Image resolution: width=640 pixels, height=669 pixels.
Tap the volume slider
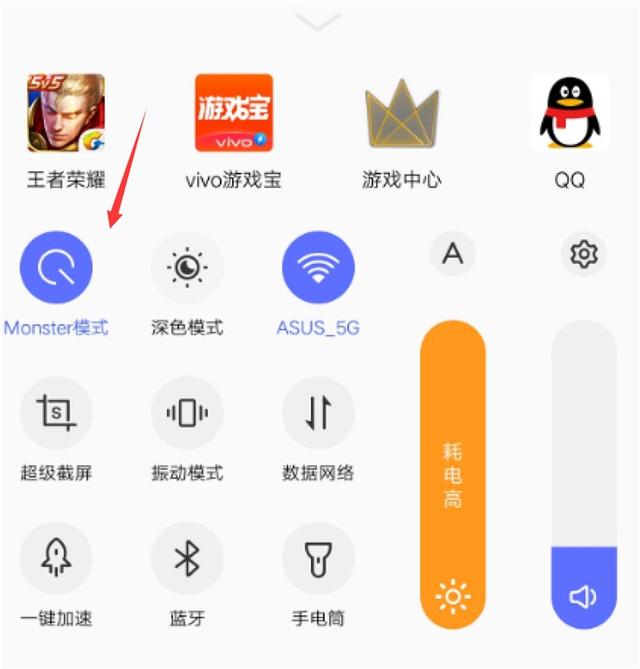pos(584,475)
